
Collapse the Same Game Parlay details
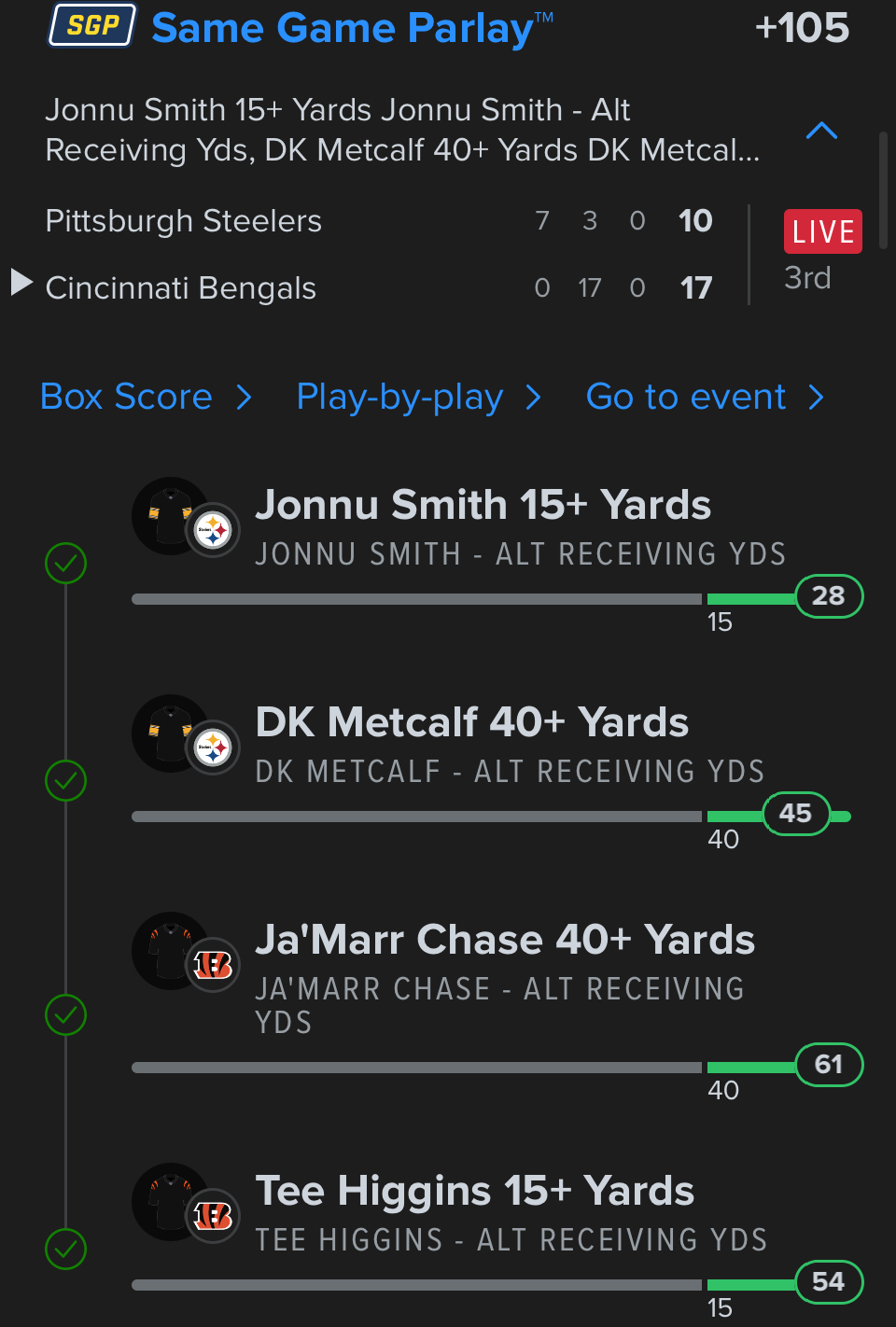tap(820, 131)
